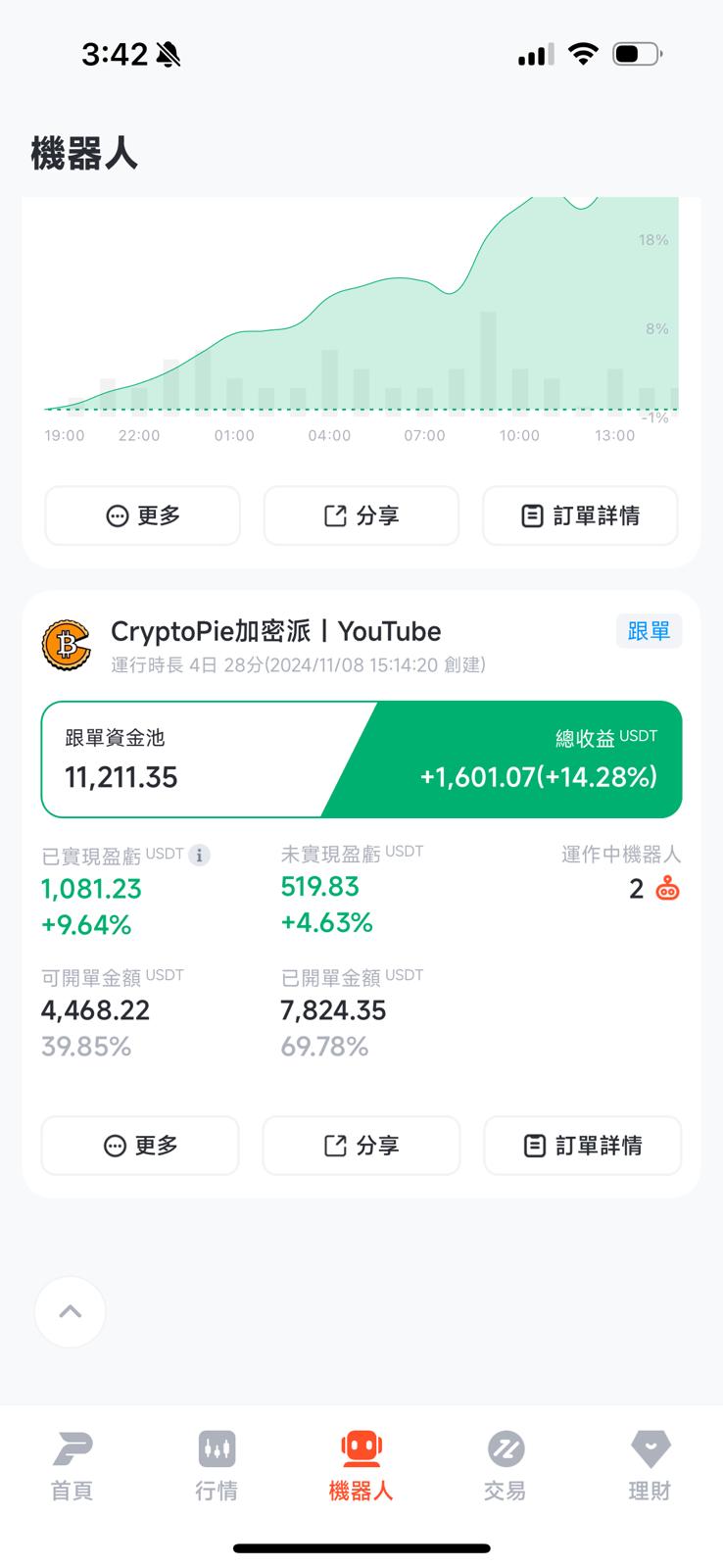Jump back to top with the up arrow

click(71, 1311)
